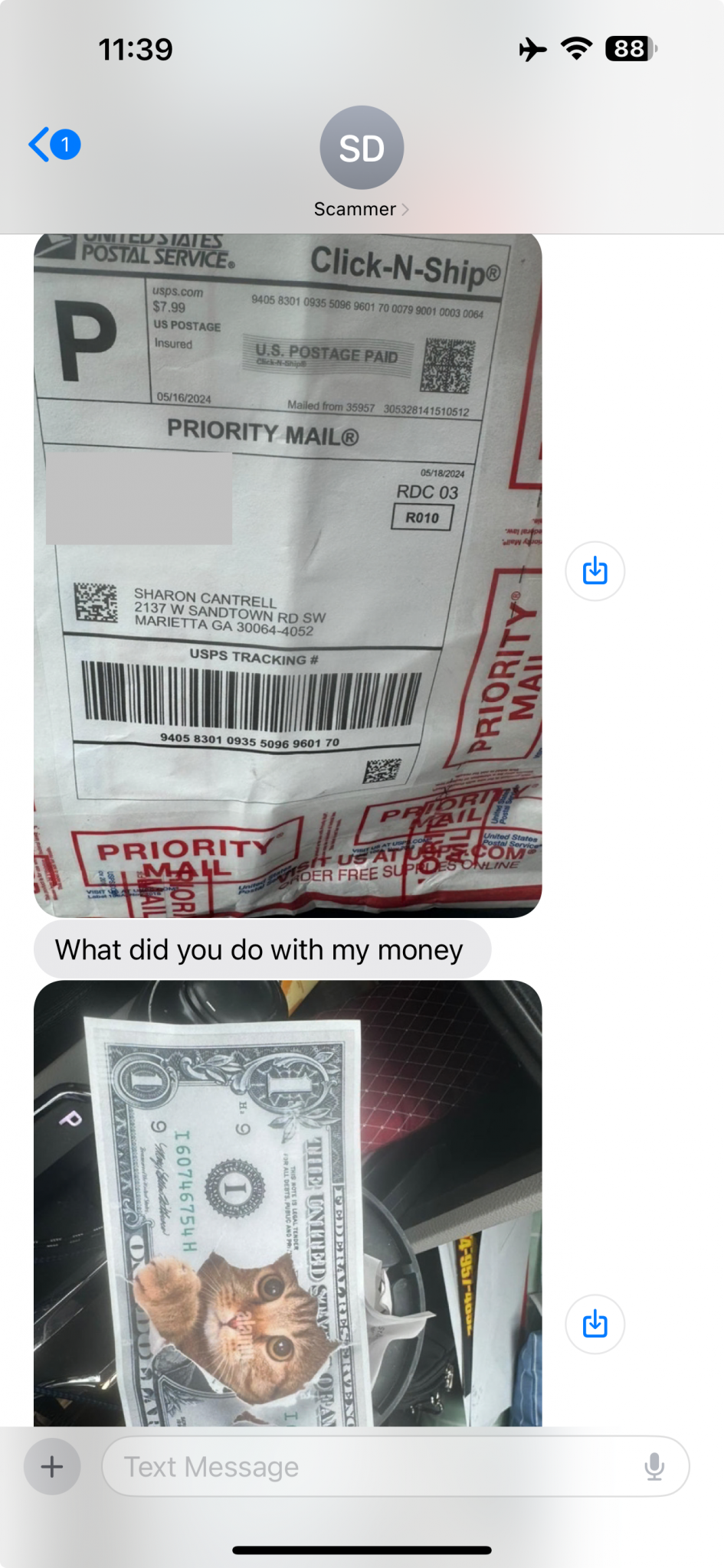
Task: Start voice dictation with the microphone
Action: 654,1466
